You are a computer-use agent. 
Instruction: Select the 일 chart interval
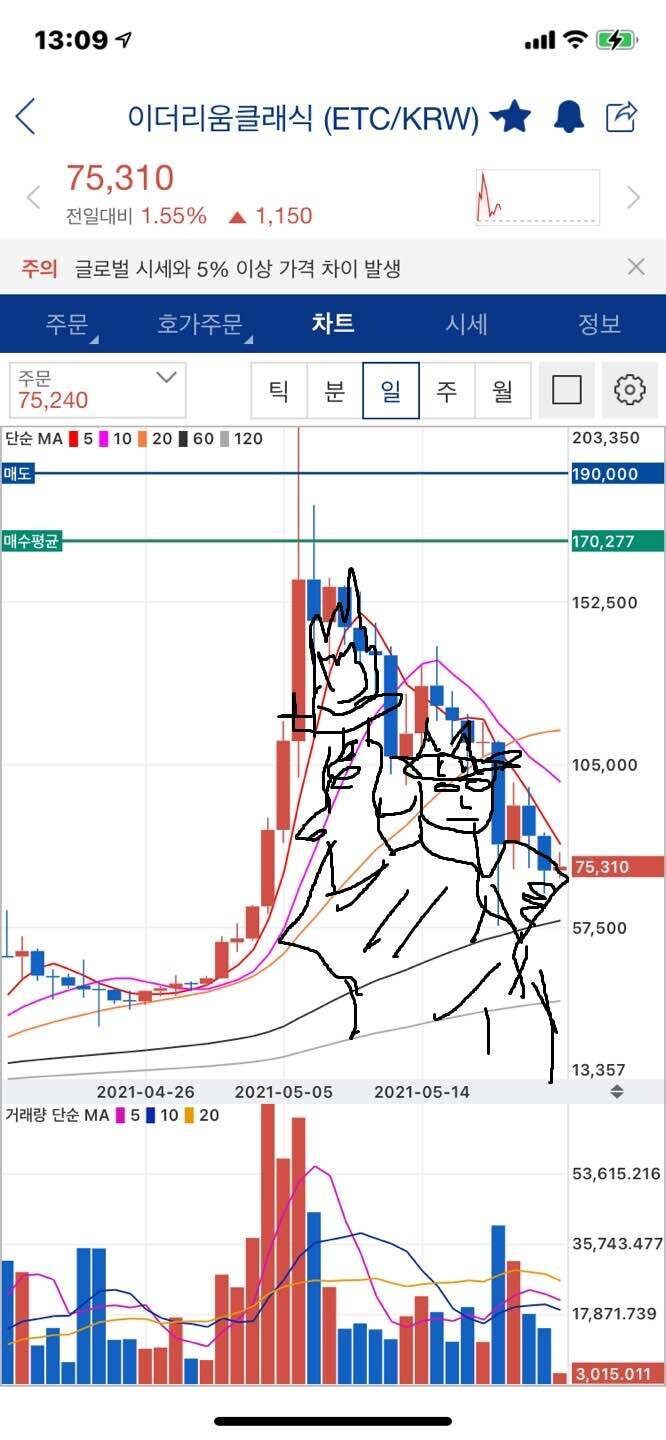[x=390, y=390]
